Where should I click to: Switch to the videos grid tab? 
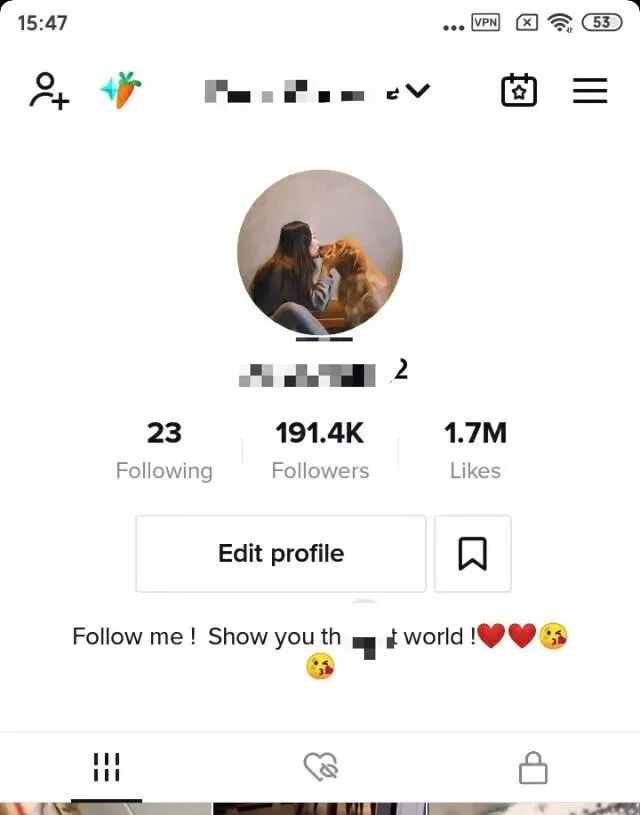pyautogui.click(x=106, y=768)
